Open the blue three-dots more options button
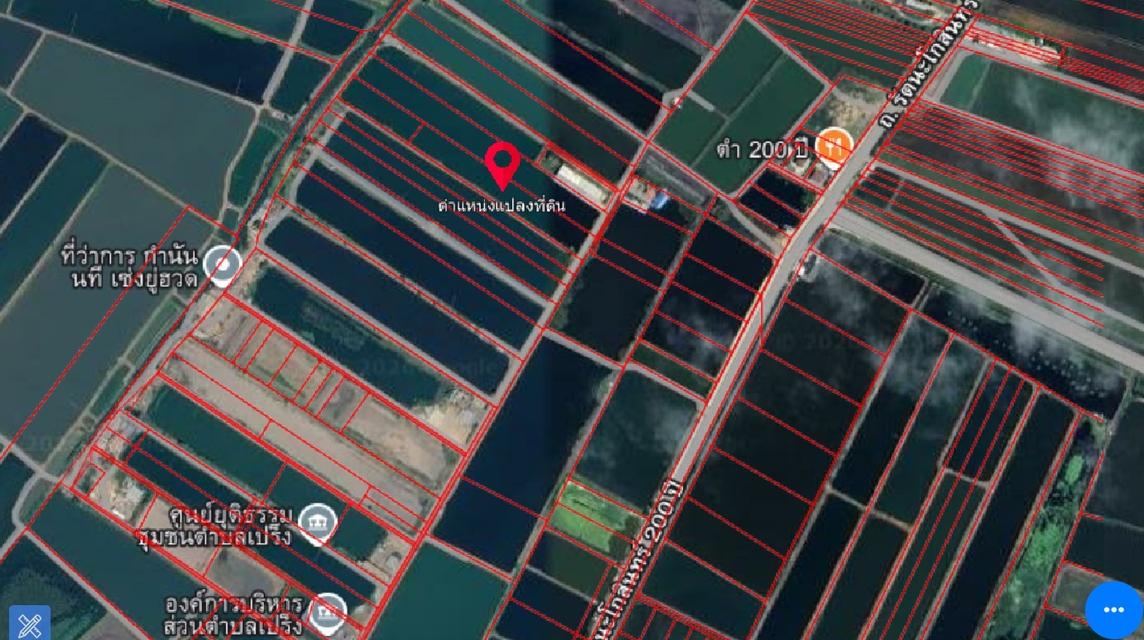1144x640 pixels. pyautogui.click(x=1113, y=609)
